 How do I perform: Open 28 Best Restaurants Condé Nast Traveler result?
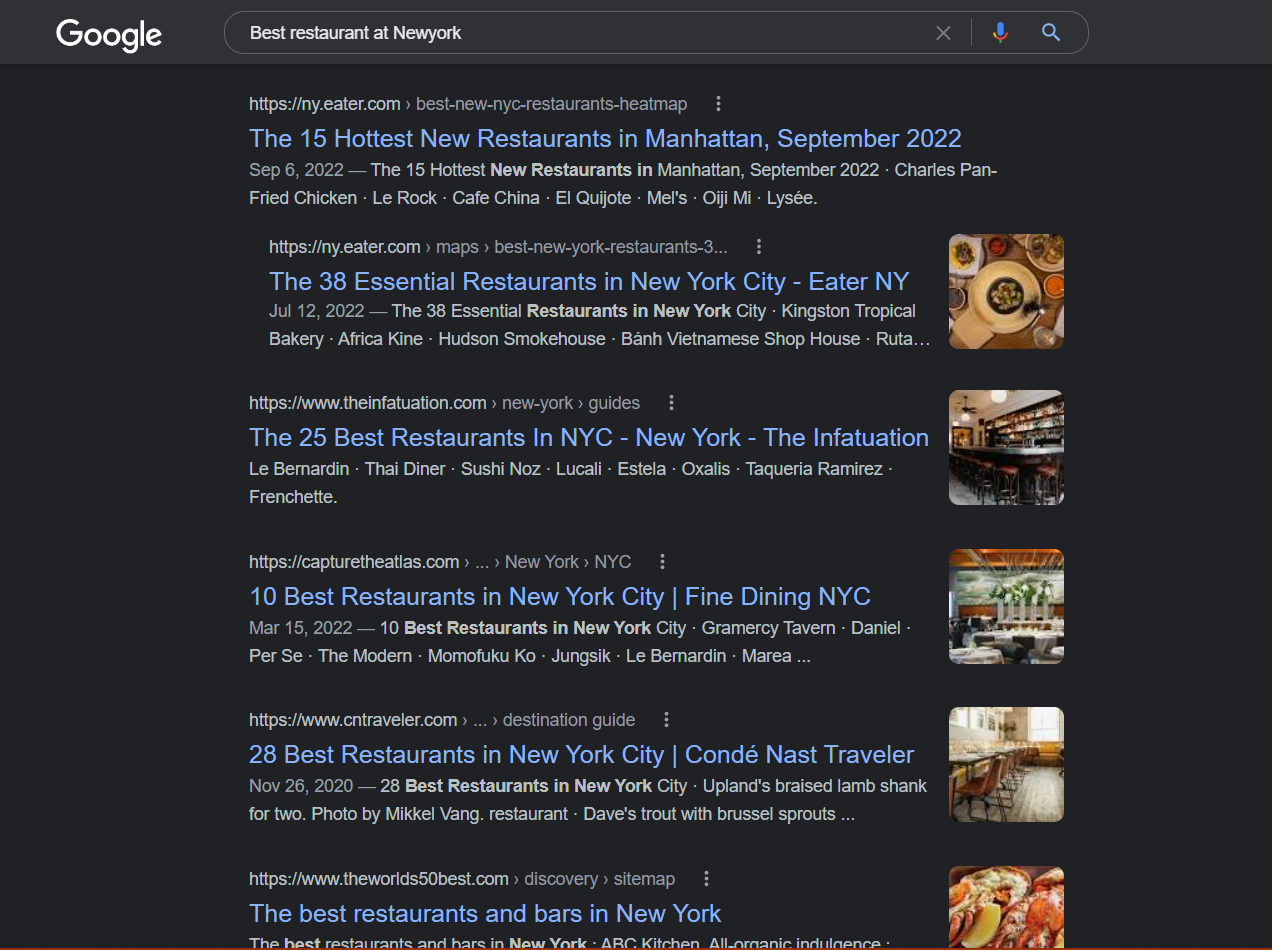[x=581, y=754]
